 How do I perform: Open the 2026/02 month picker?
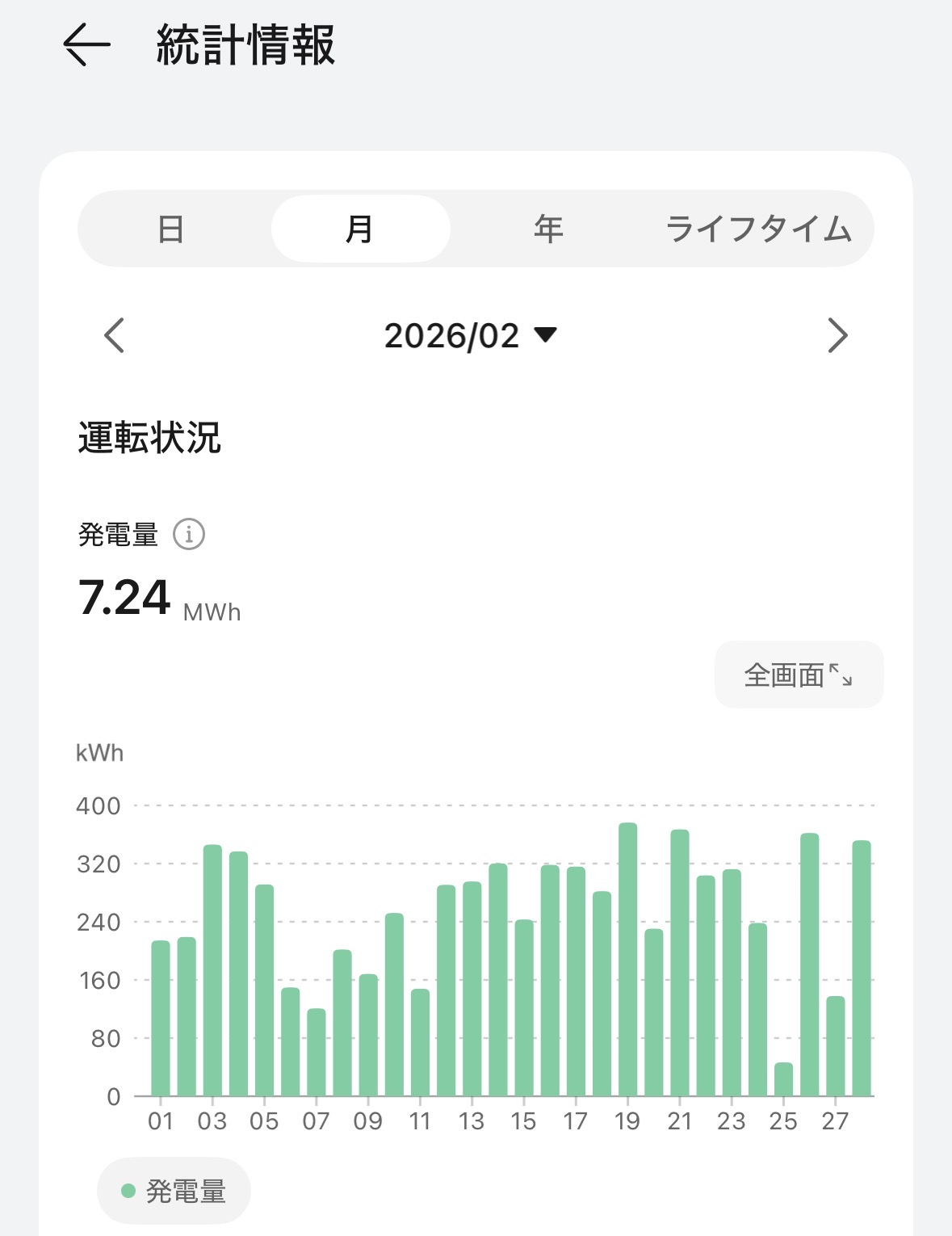pyautogui.click(x=470, y=335)
